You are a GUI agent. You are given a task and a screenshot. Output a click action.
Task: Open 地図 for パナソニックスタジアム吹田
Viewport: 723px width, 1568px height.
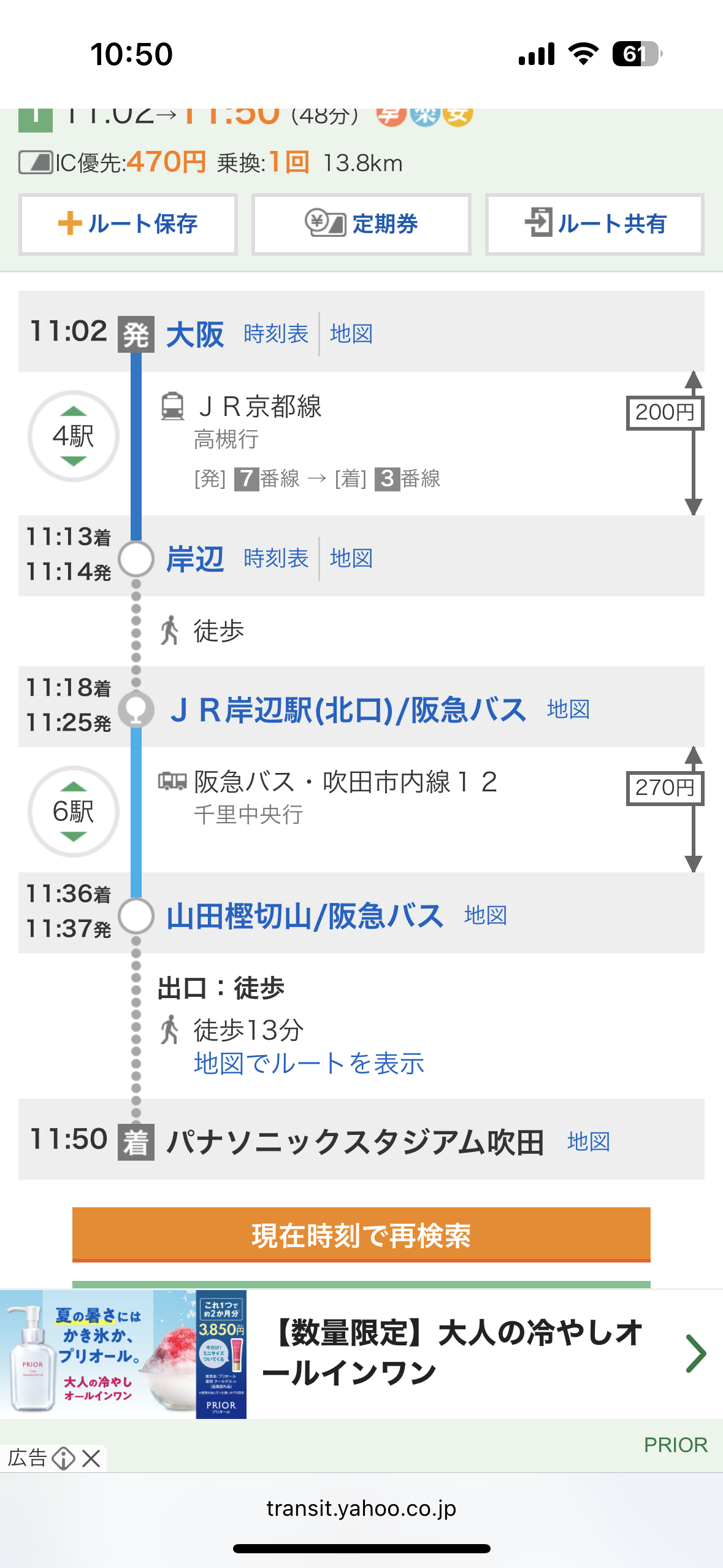point(589,1142)
